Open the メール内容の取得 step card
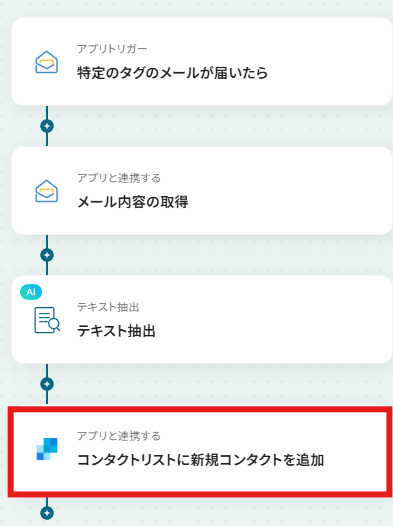Screen dimensions: 393x526 (x=202, y=191)
